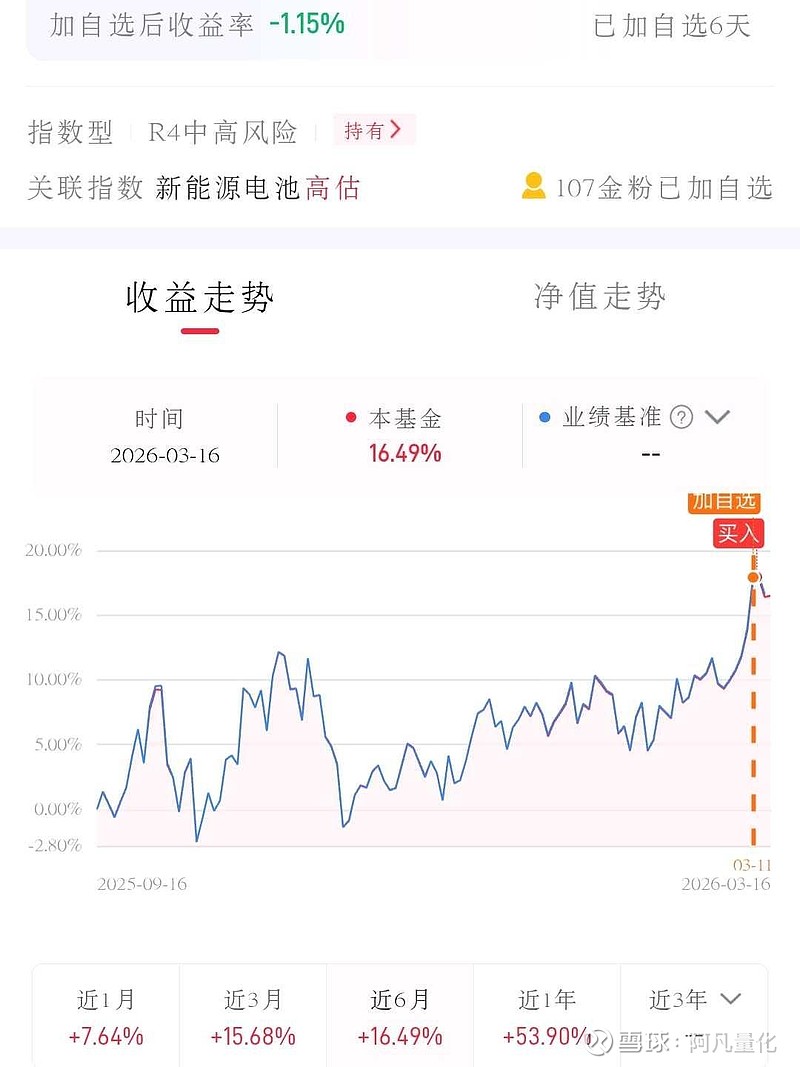Click the red dot legend for 本基金
The image size is (800, 1067).
(x=349, y=417)
